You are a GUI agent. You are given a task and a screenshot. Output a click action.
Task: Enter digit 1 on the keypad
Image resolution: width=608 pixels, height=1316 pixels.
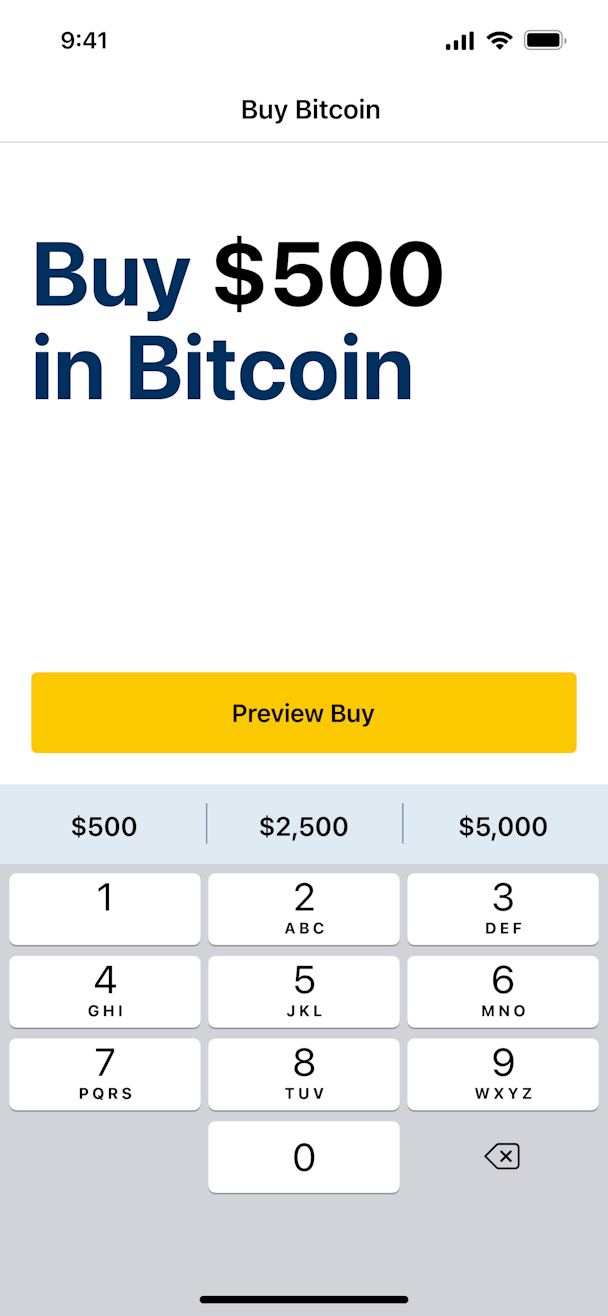pyautogui.click(x=105, y=908)
